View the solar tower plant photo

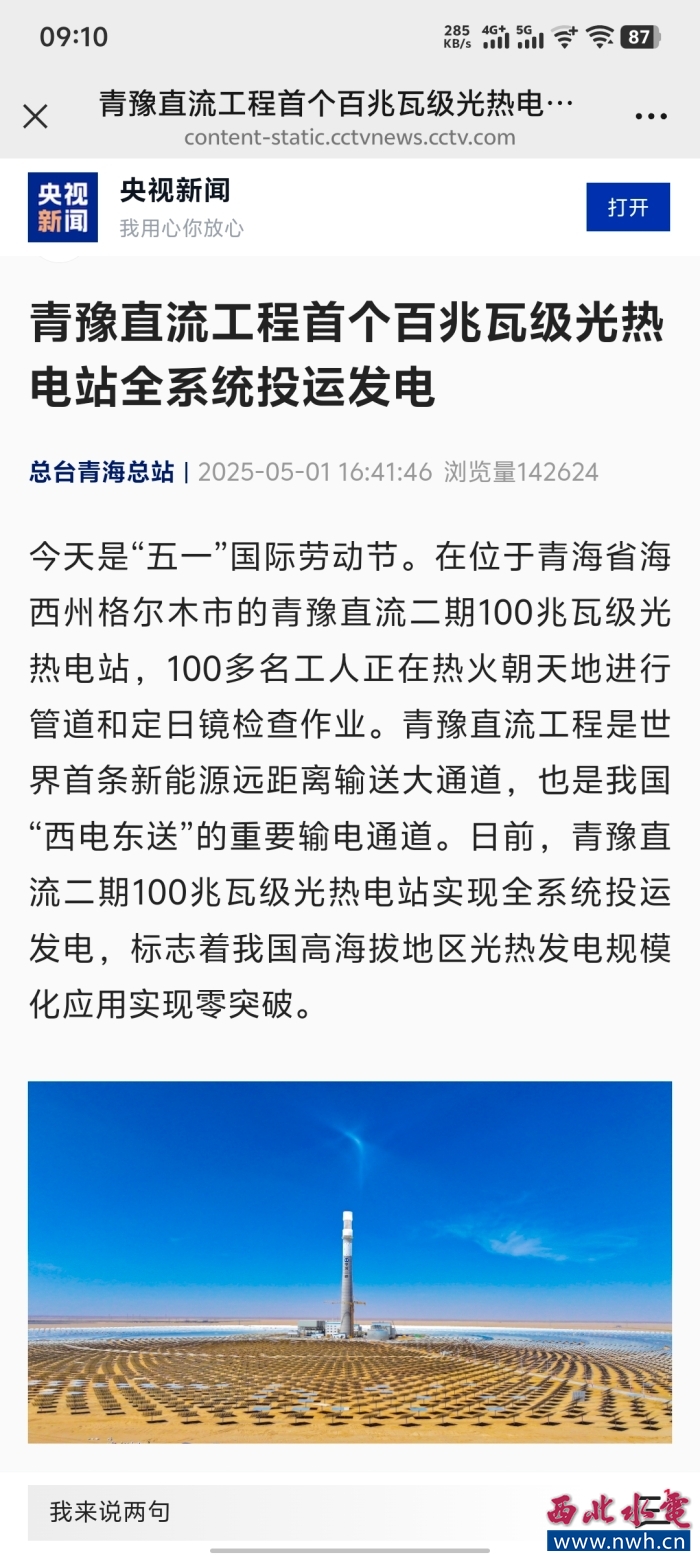click(350, 1261)
